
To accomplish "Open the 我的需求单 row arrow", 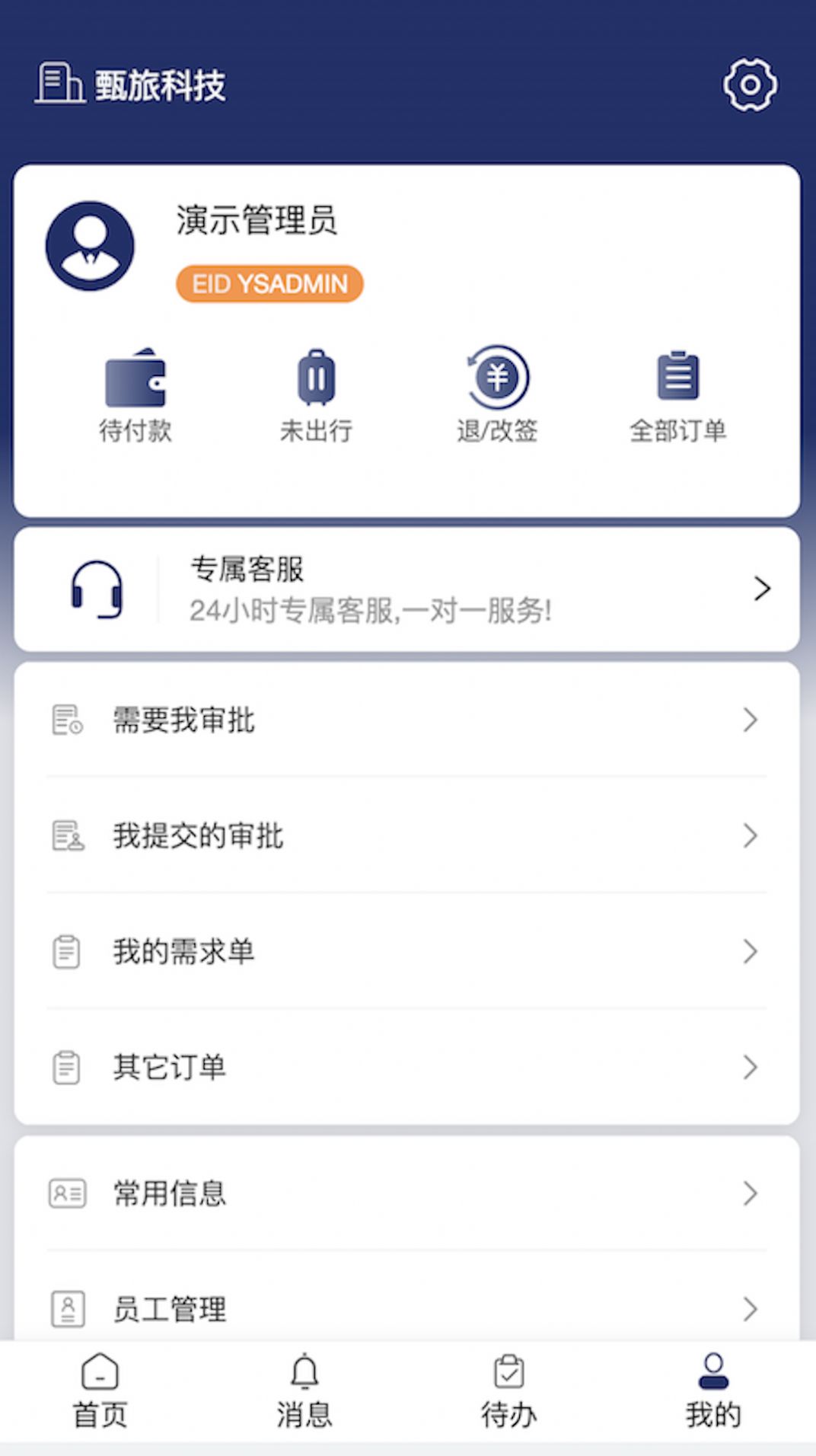I will coord(750,951).
